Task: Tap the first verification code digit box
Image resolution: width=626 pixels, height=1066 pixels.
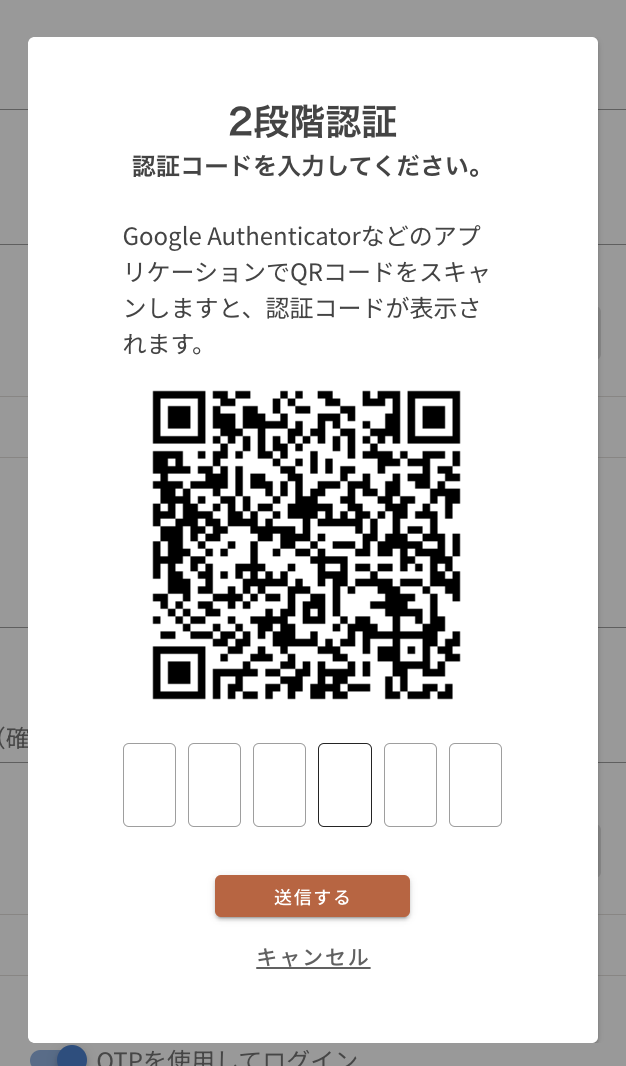Action: (149, 785)
